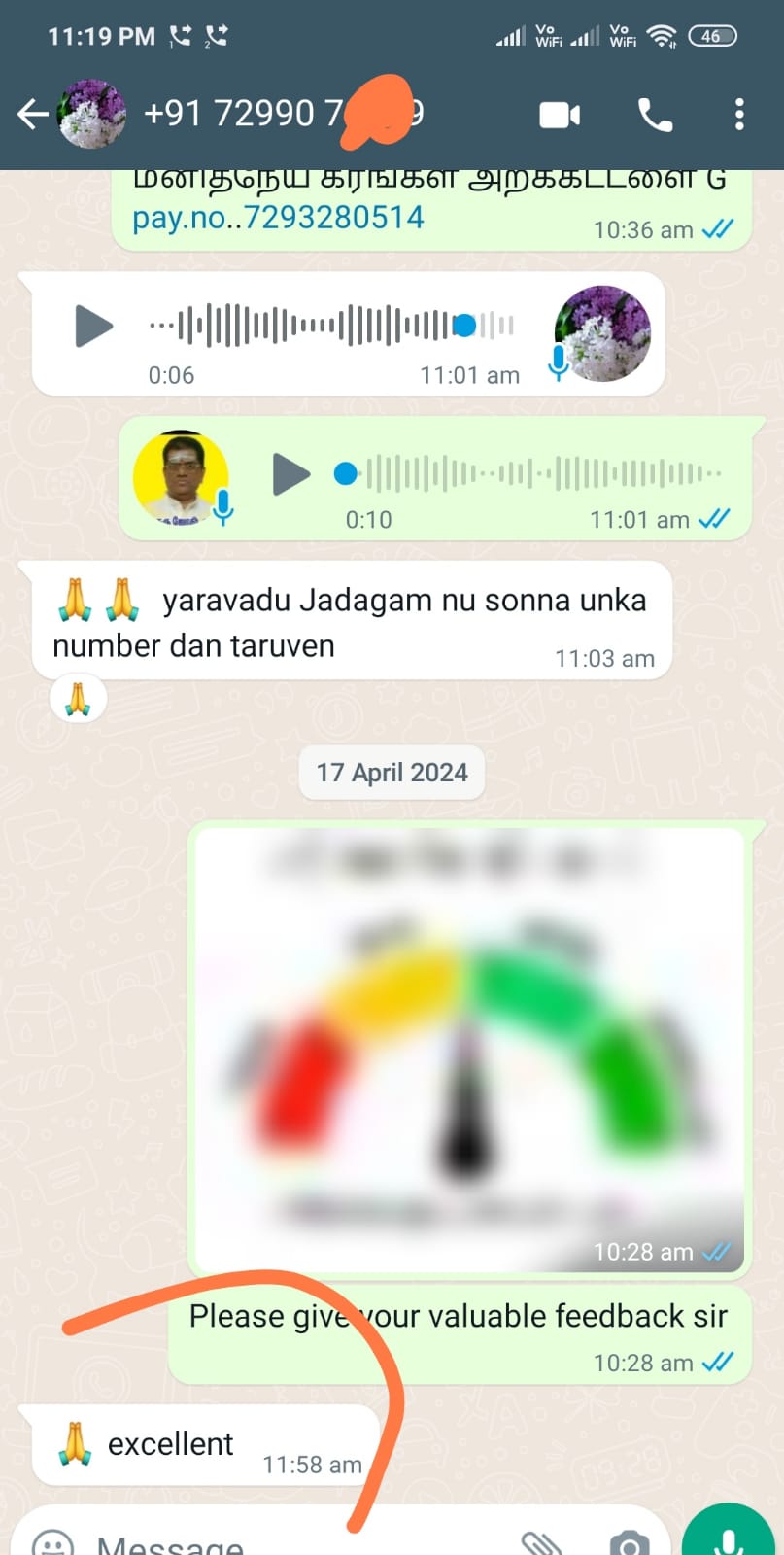The width and height of the screenshot is (784, 1555).
Task: Open the blurred gauge image
Action: (469, 1045)
